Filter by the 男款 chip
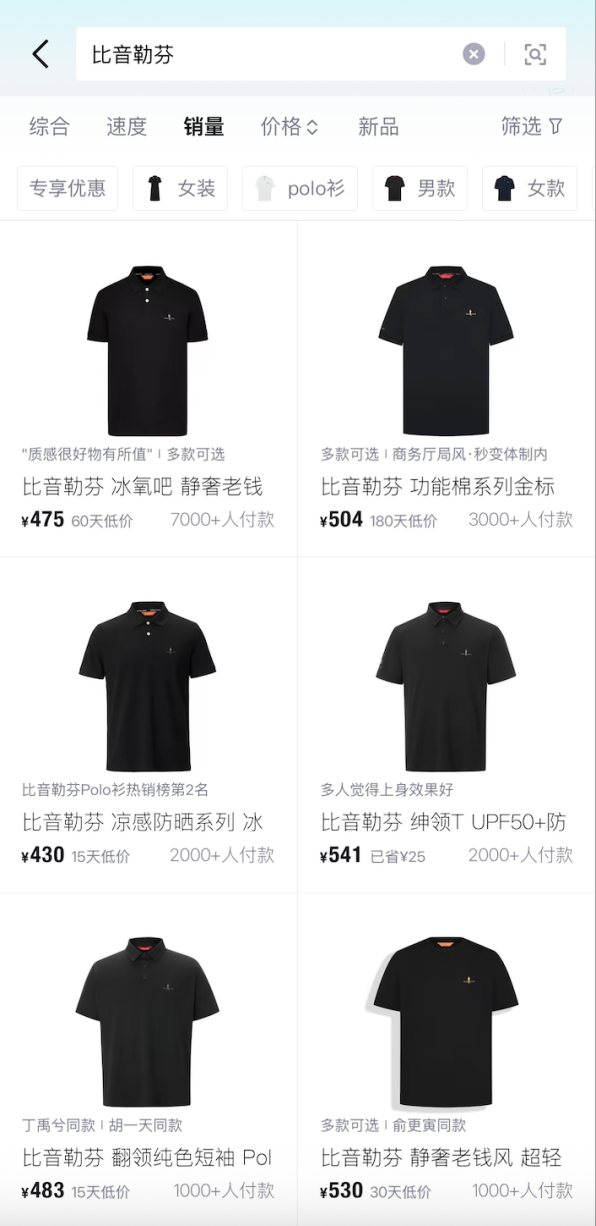This screenshot has height=1226, width=596. [x=420, y=188]
